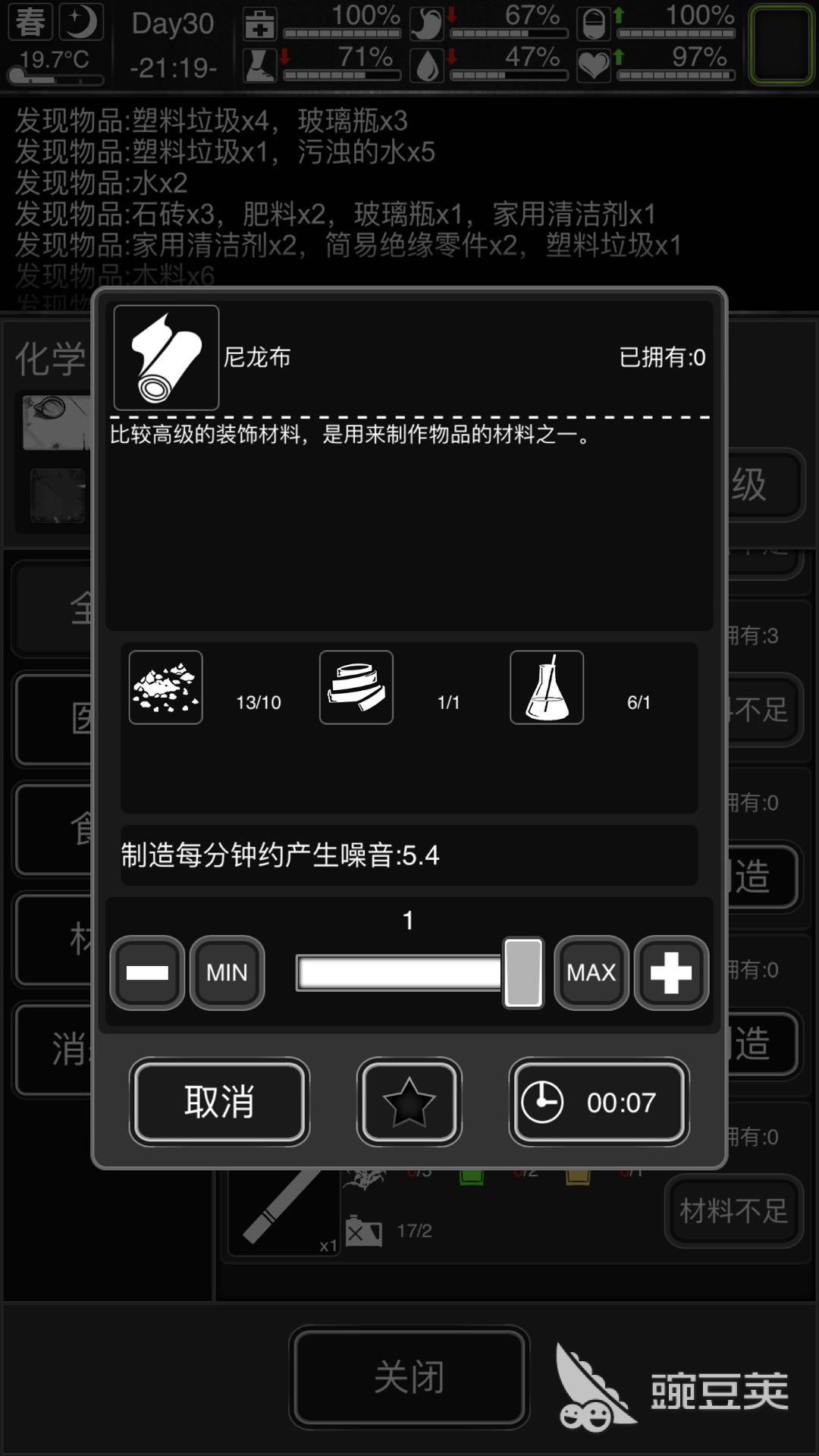Screen dimensions: 819x1456
Task: Set the quantity to minimum with MIN
Action: click(227, 972)
